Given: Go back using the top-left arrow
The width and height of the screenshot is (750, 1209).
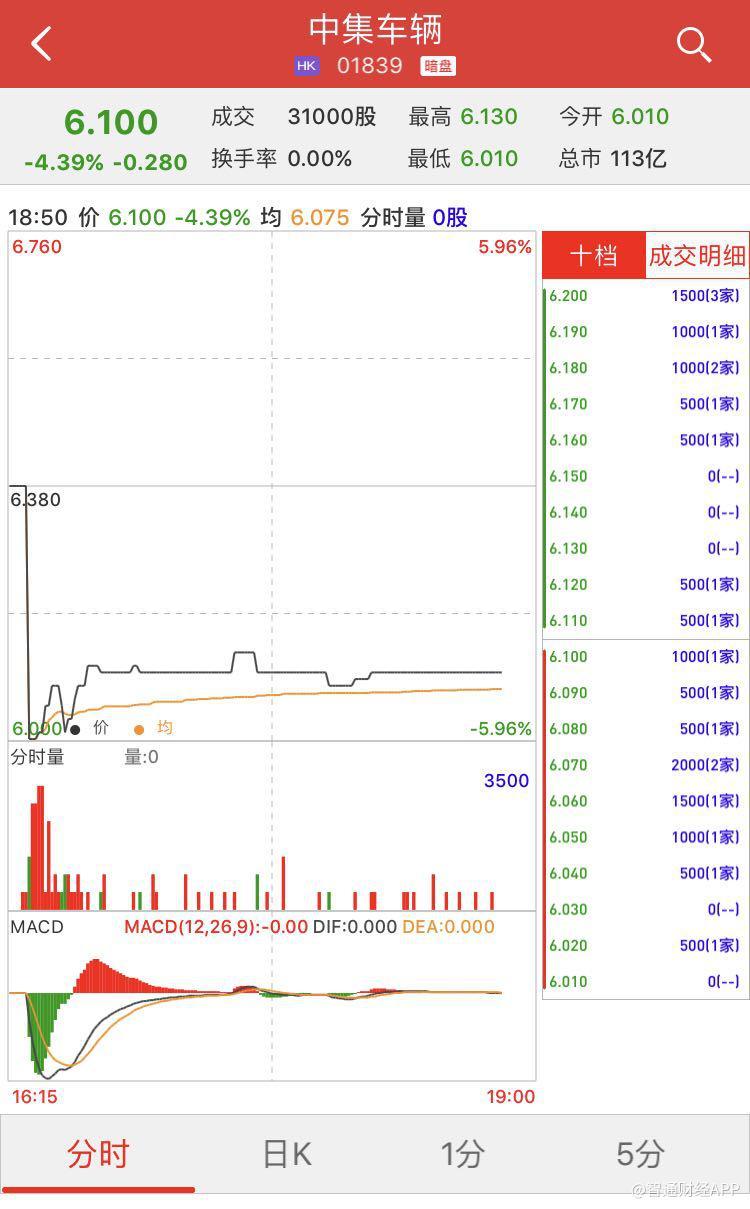Looking at the screenshot, I should 41,44.
